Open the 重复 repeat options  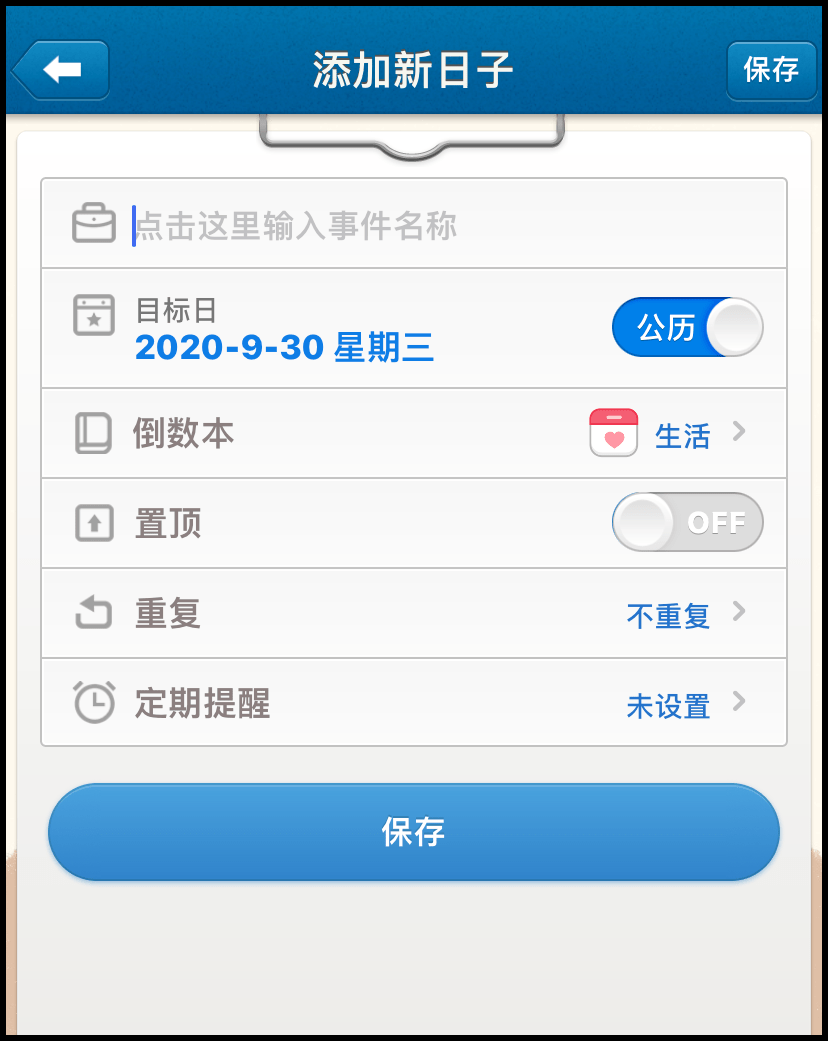pyautogui.click(x=414, y=613)
